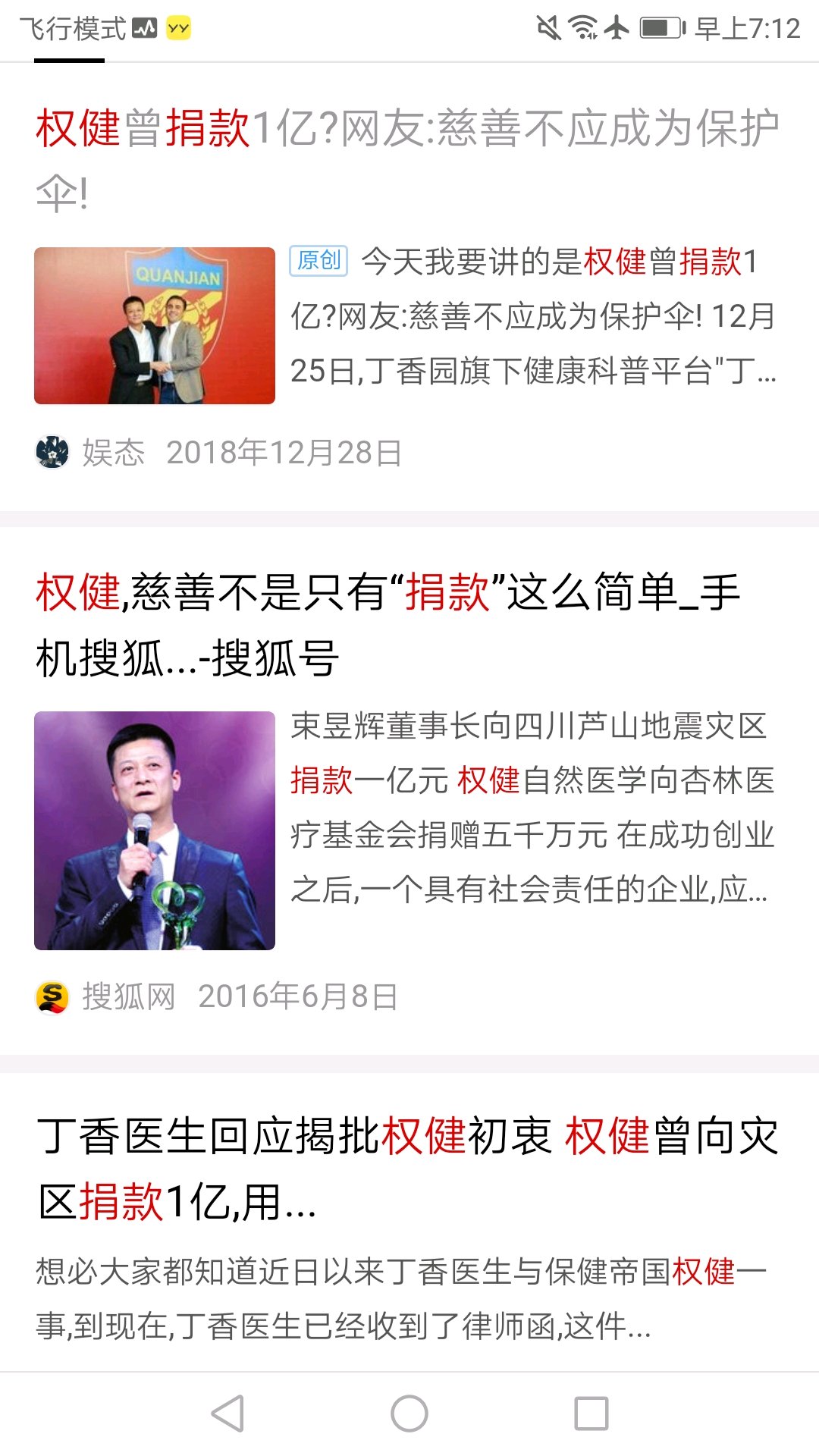Open recent apps from the navigation bar
This screenshot has width=819, height=1456.
(591, 1414)
